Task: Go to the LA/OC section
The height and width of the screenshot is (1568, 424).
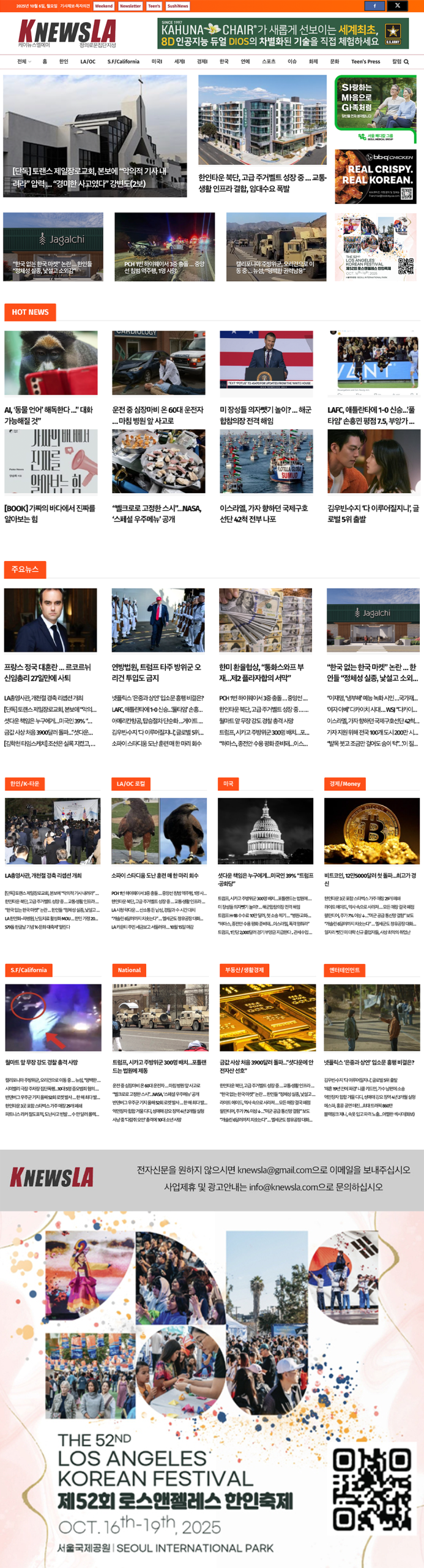Action: point(87,62)
